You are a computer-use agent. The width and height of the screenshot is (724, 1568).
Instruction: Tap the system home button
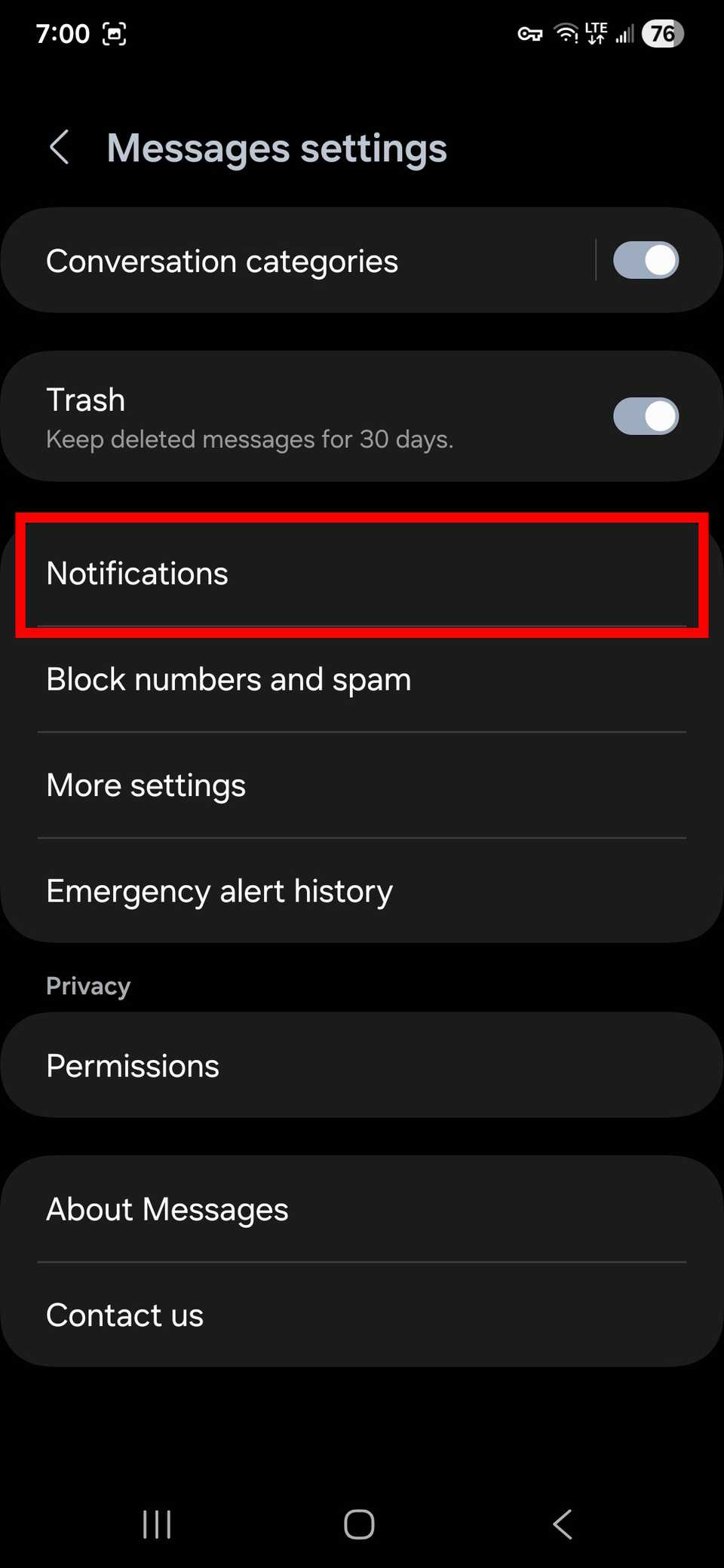point(359,1524)
